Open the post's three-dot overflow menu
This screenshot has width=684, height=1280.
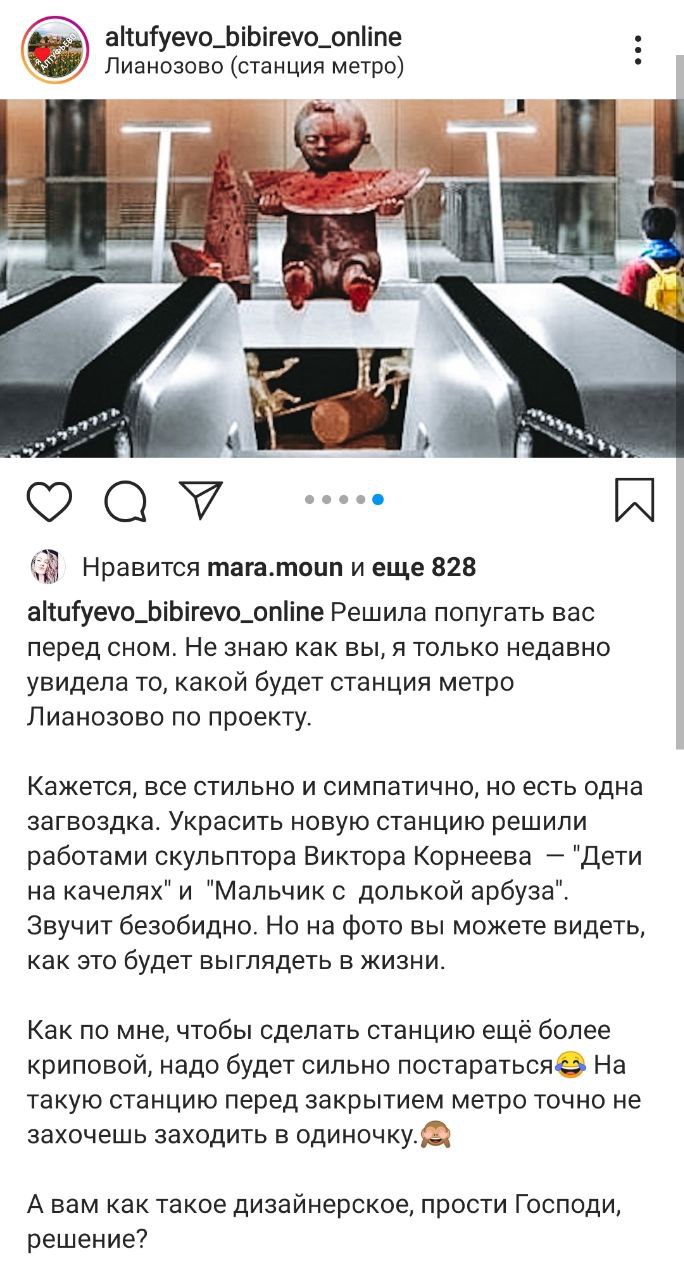tap(638, 50)
